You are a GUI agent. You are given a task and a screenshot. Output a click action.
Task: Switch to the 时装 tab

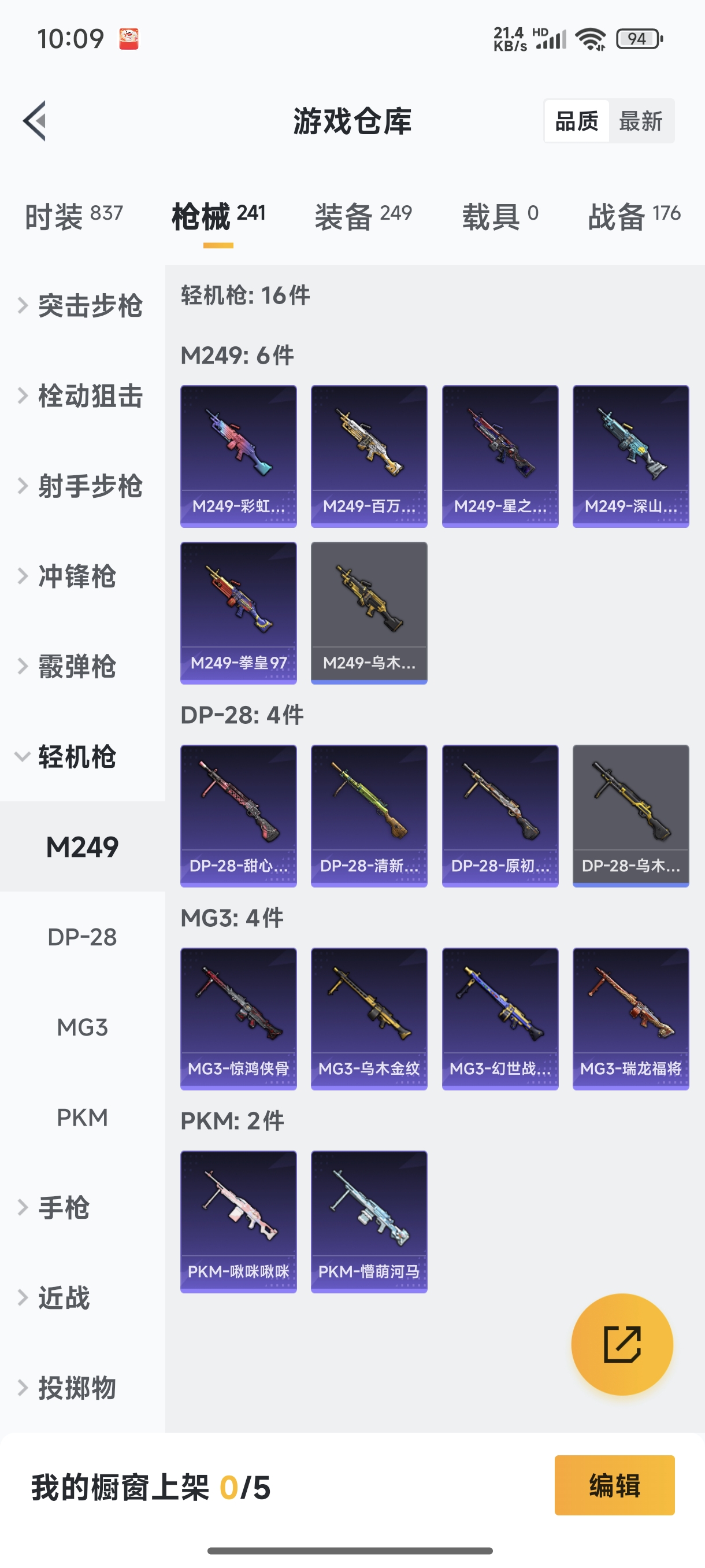(73, 216)
